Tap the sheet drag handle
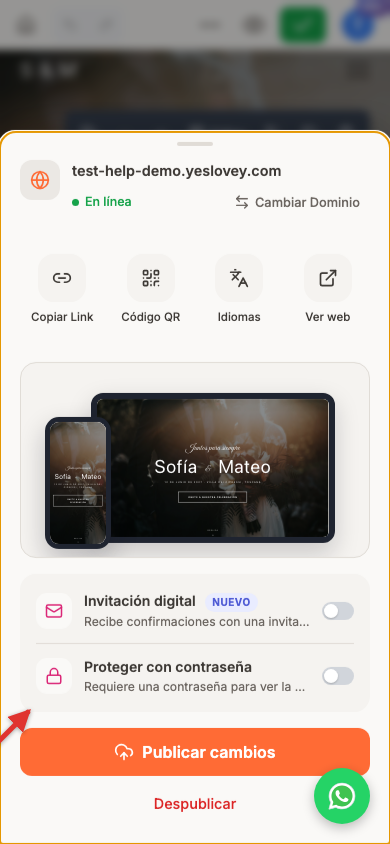Viewport: 390px width, 844px height. click(x=195, y=144)
